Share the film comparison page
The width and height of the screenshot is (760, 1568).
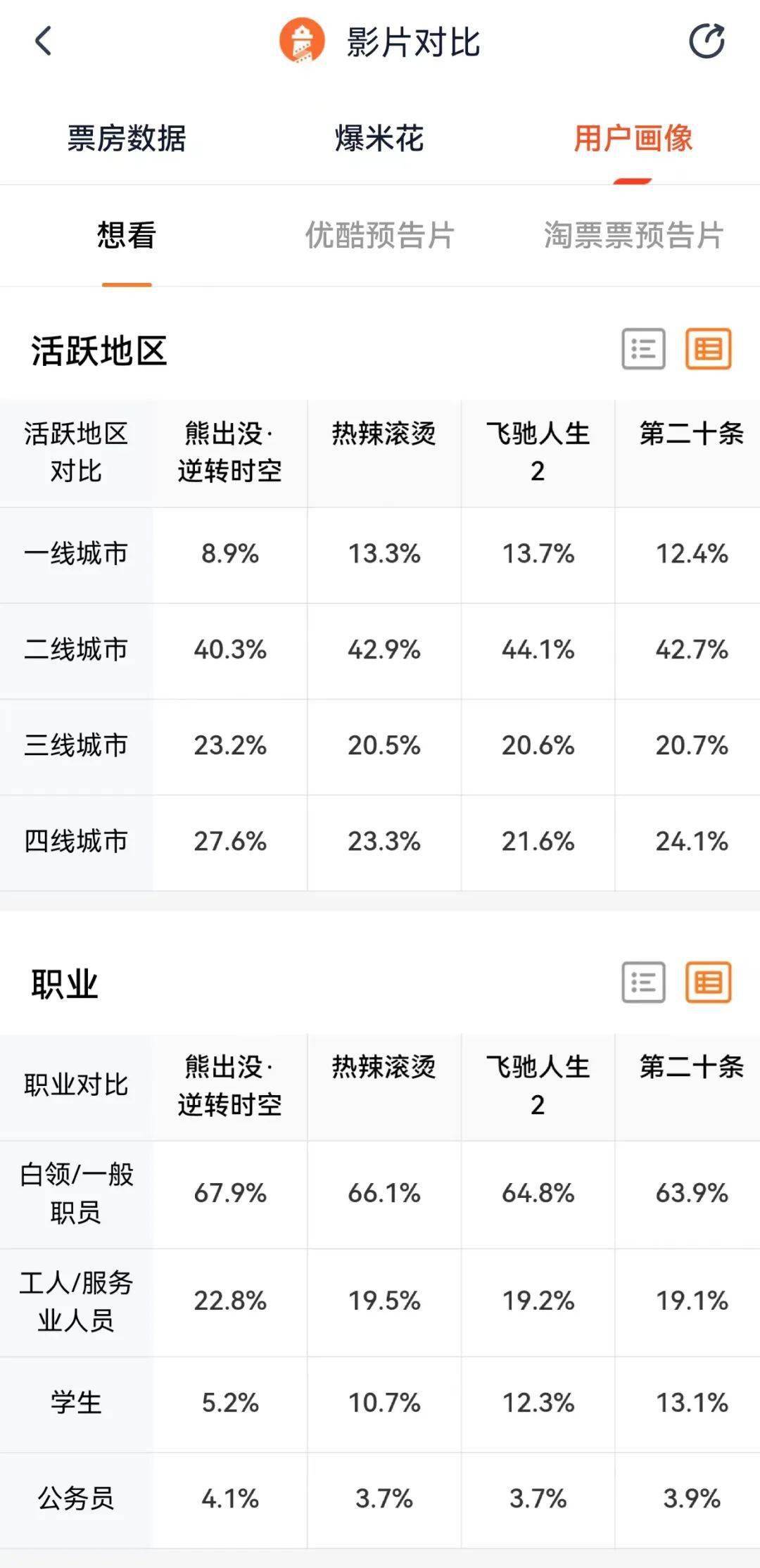pos(707,41)
